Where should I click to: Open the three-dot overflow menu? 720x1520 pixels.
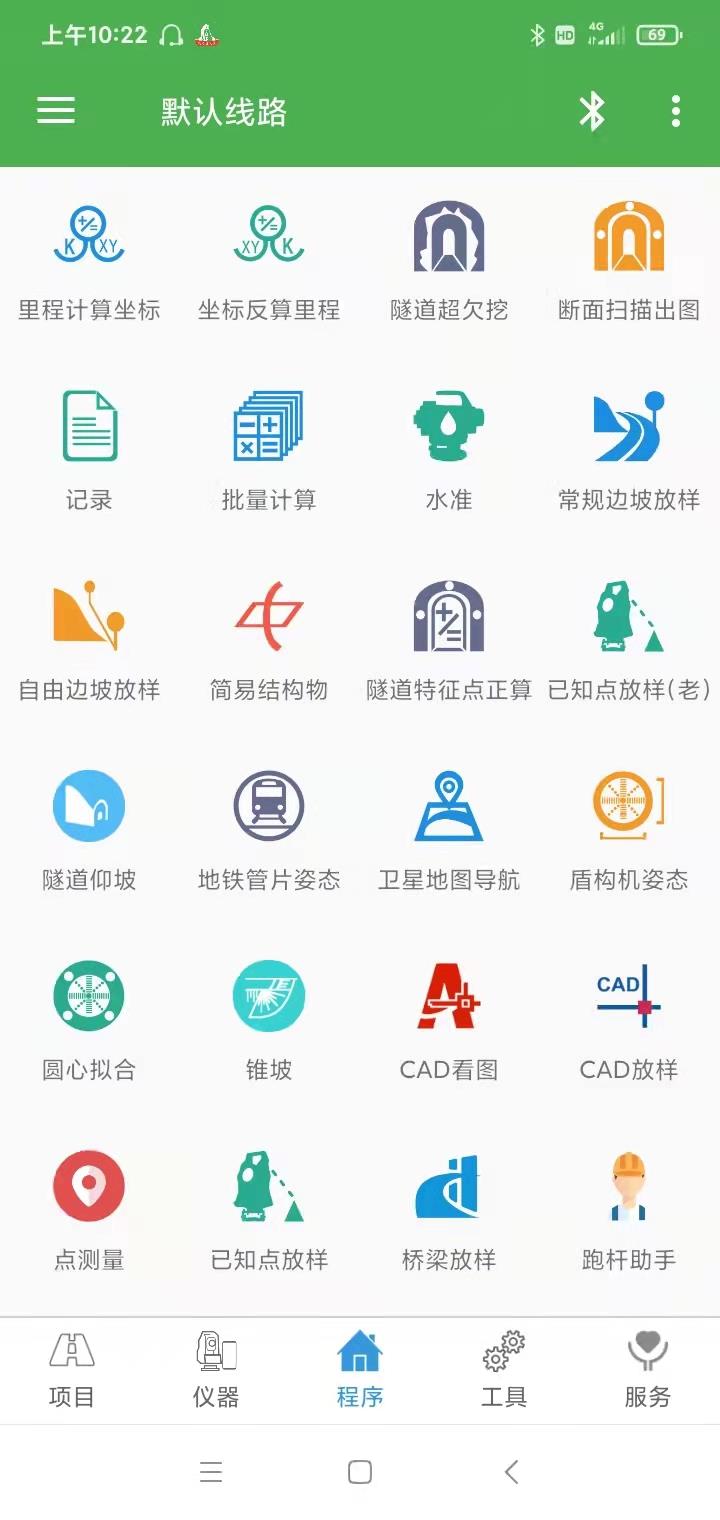676,111
